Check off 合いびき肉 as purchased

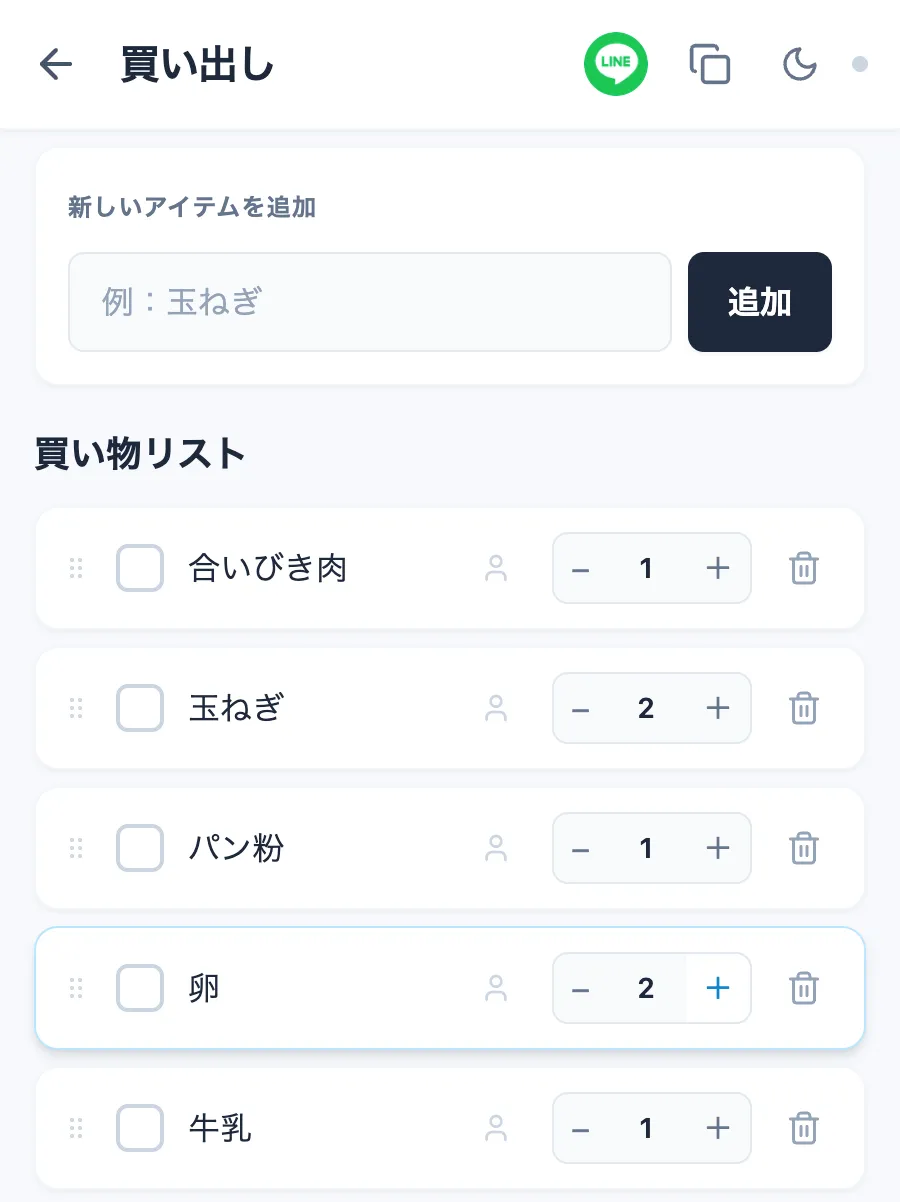139,568
